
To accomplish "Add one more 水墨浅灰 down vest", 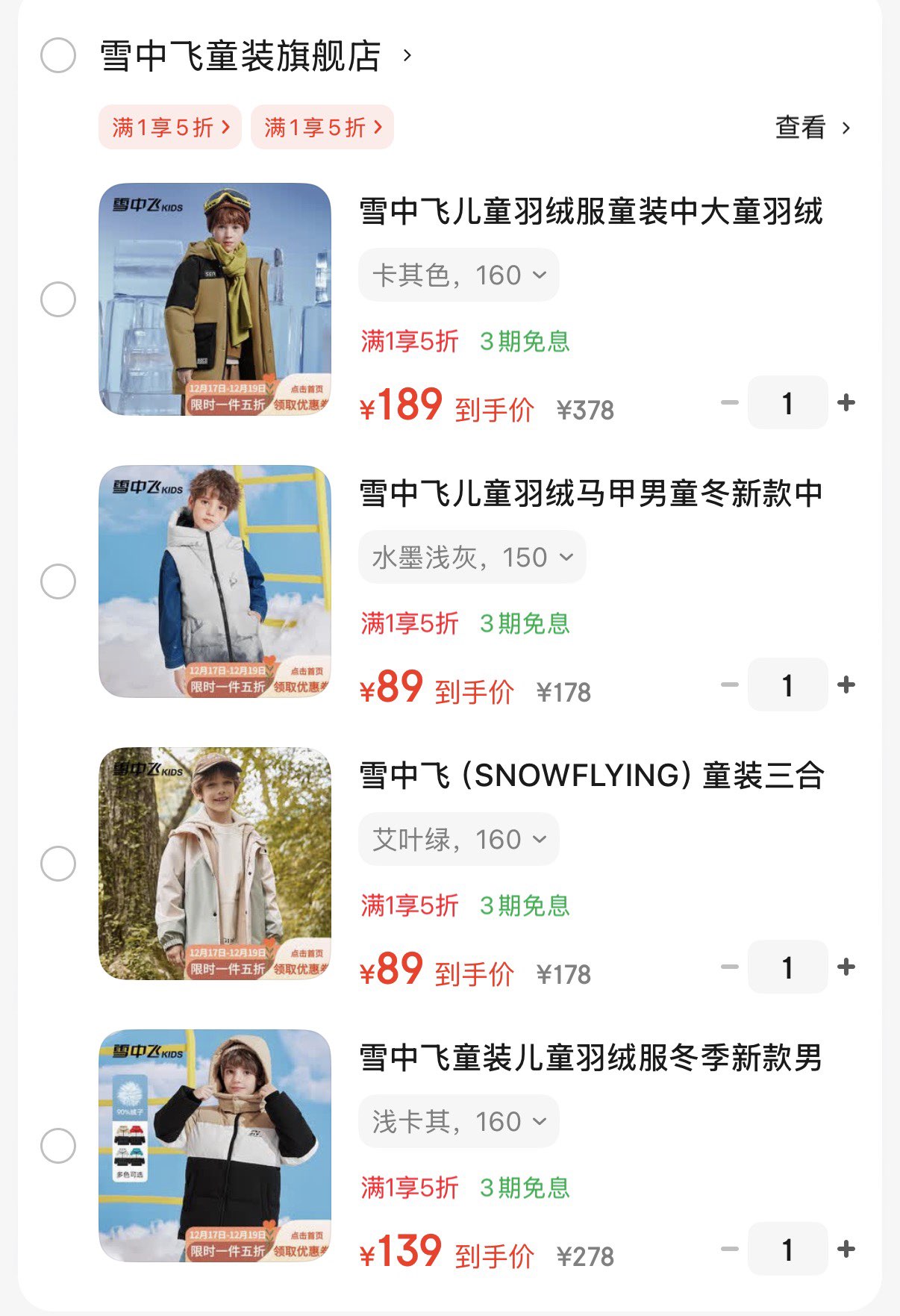I will pos(846,685).
